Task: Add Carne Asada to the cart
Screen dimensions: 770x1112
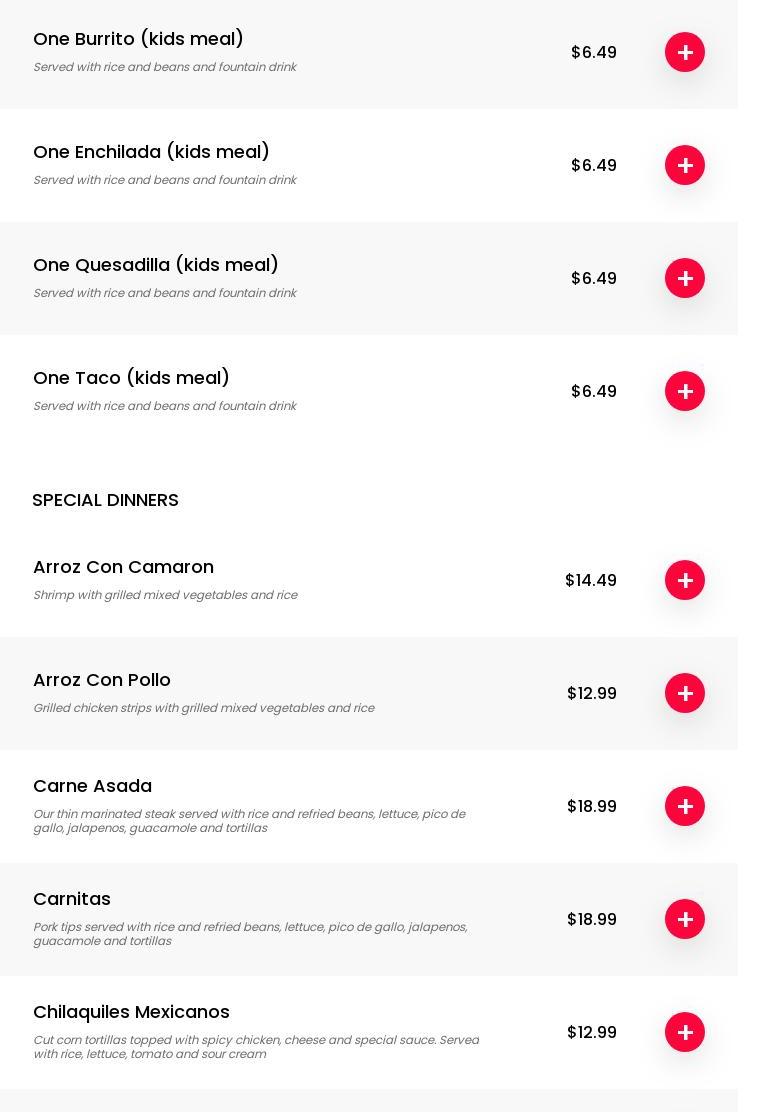Action: [685, 806]
